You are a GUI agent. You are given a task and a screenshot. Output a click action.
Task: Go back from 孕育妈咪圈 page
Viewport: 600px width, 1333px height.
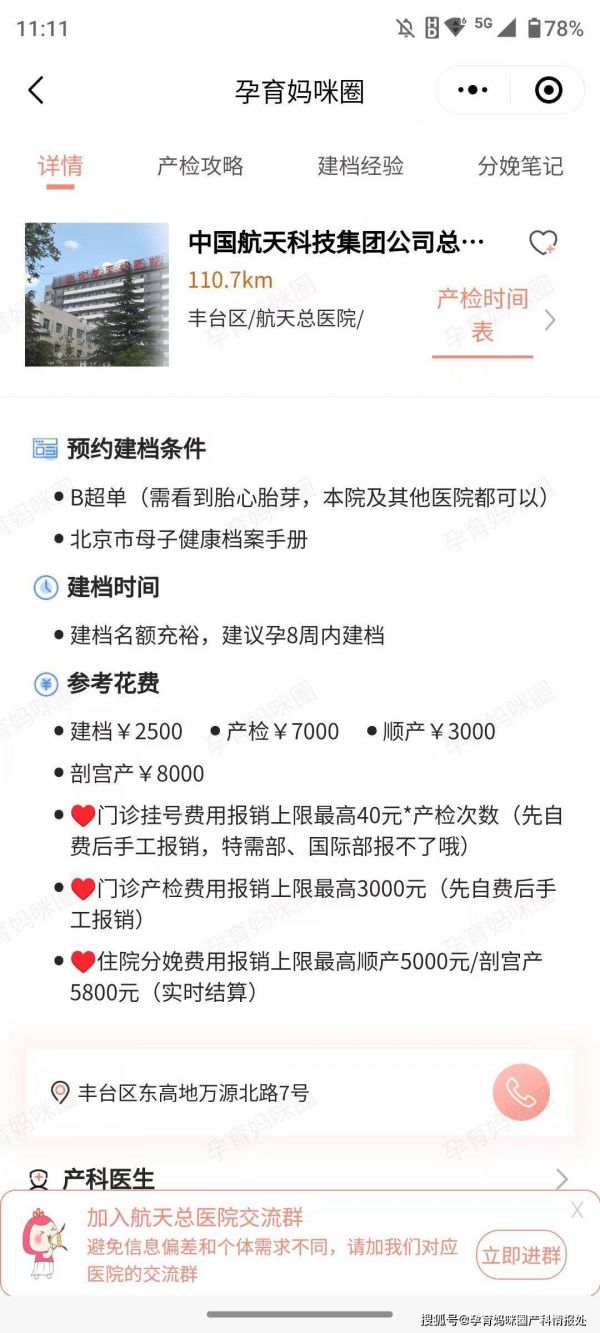tap(36, 91)
